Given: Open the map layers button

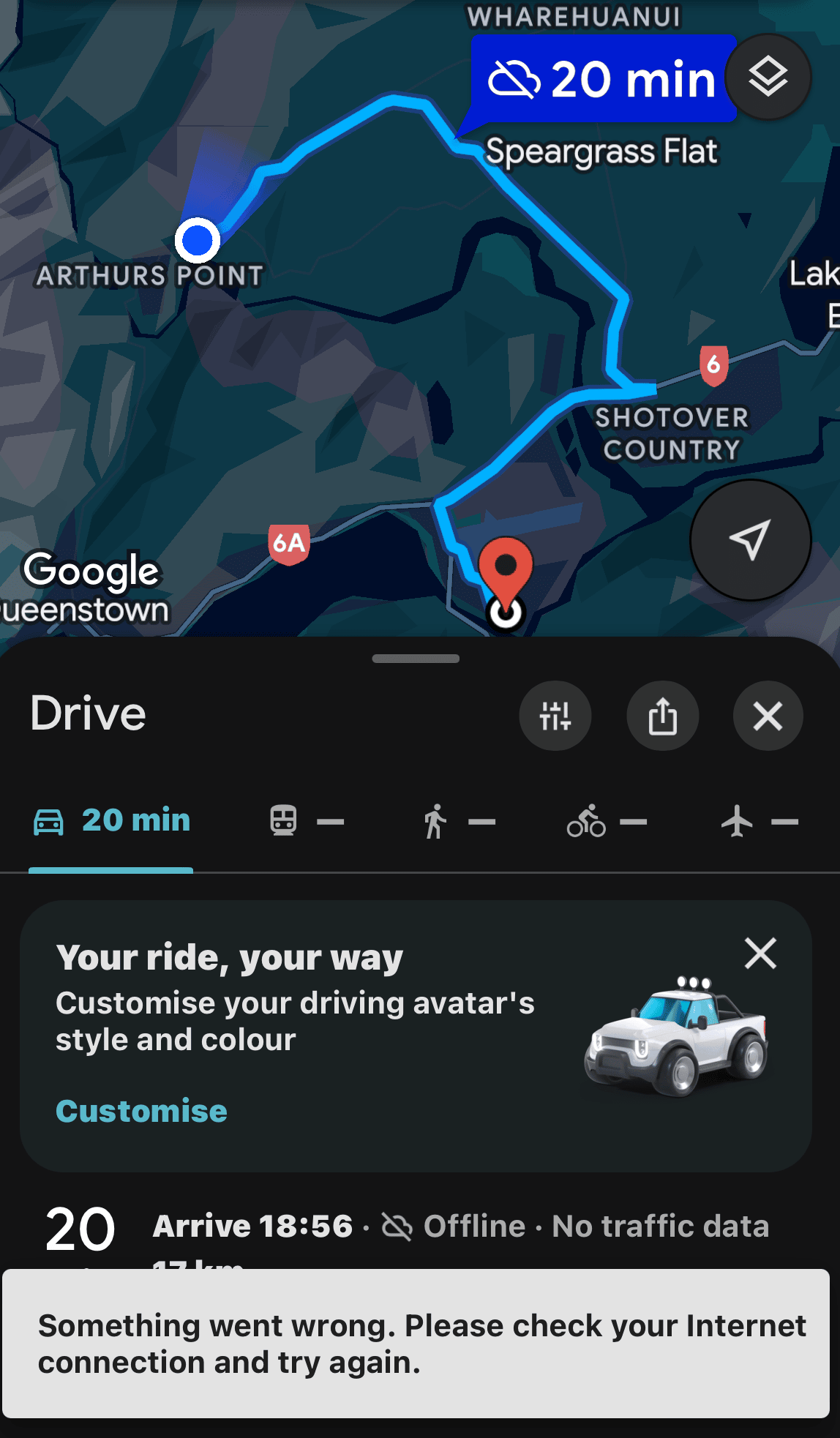Looking at the screenshot, I should (x=768, y=77).
